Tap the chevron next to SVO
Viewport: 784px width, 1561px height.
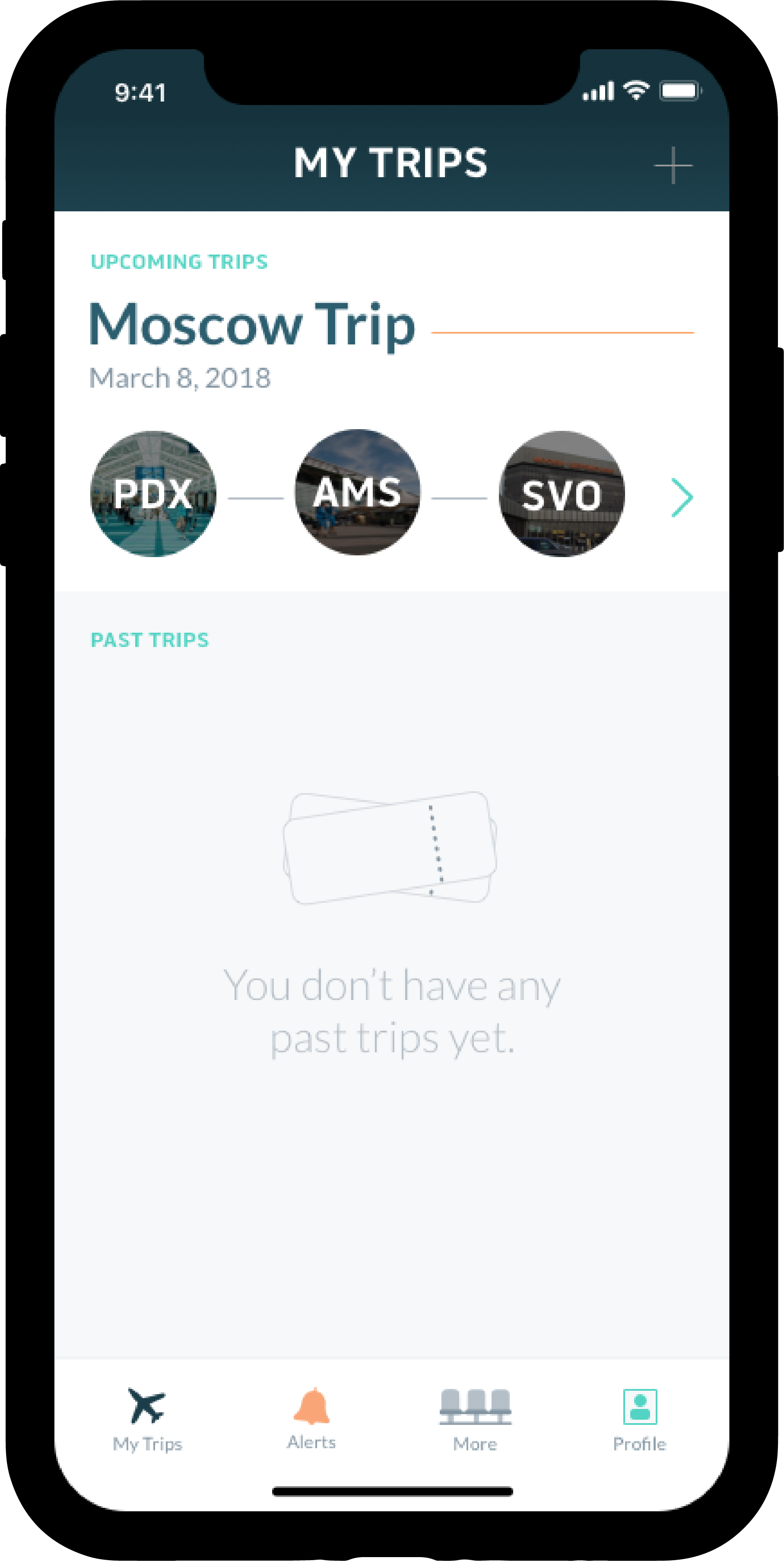coord(682,497)
